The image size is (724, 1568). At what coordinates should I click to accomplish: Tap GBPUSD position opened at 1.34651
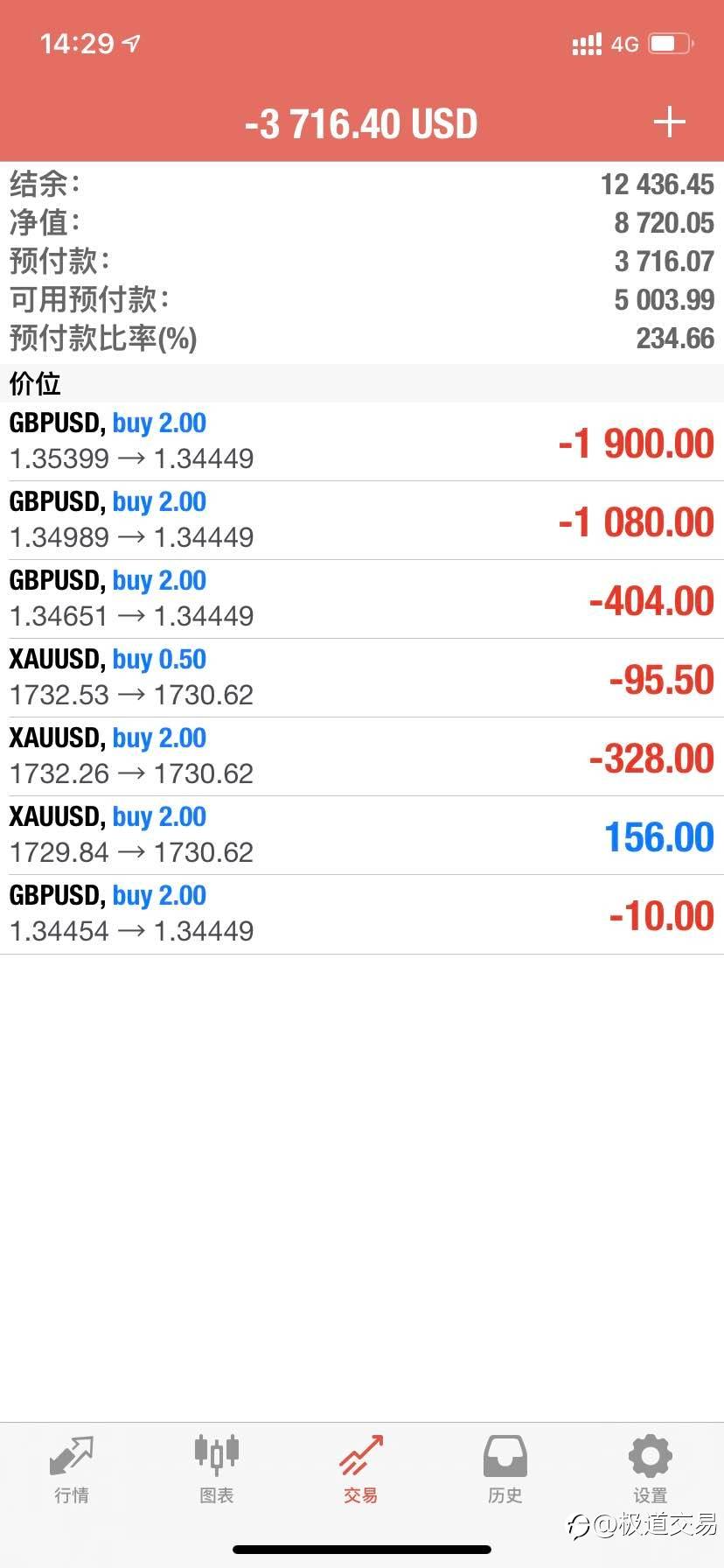[x=362, y=598]
